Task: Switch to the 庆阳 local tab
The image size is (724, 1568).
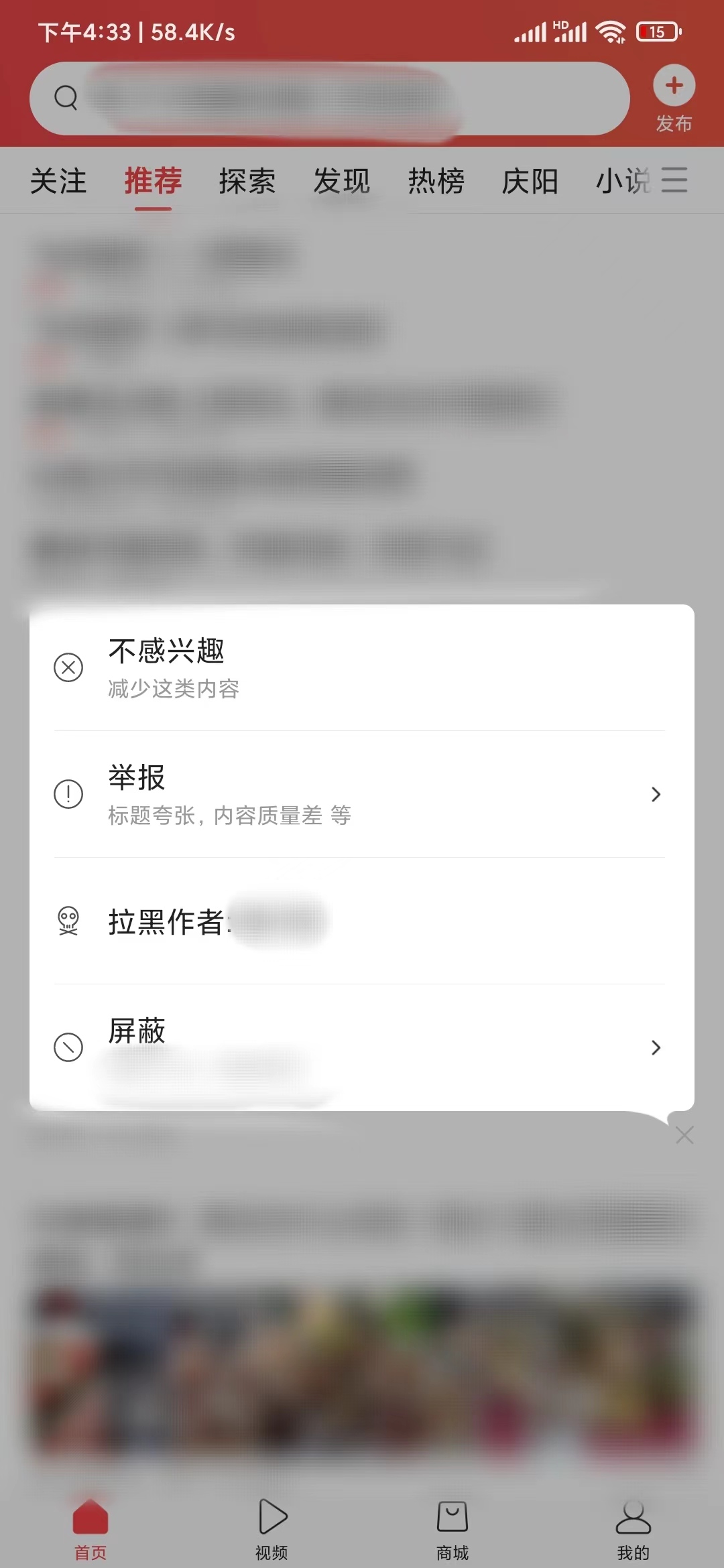Action: coord(530,181)
